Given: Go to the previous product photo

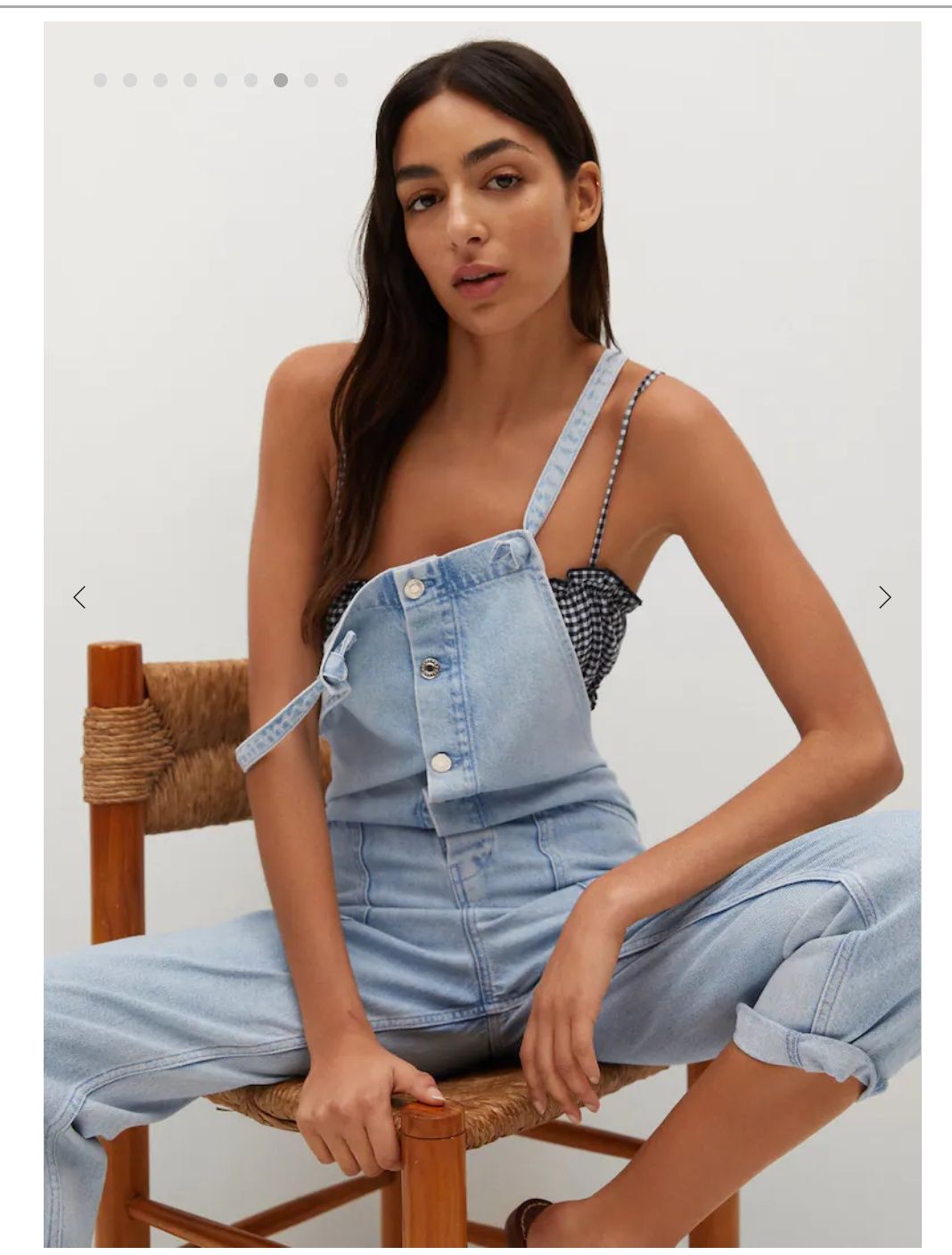Looking at the screenshot, I should 79,597.
